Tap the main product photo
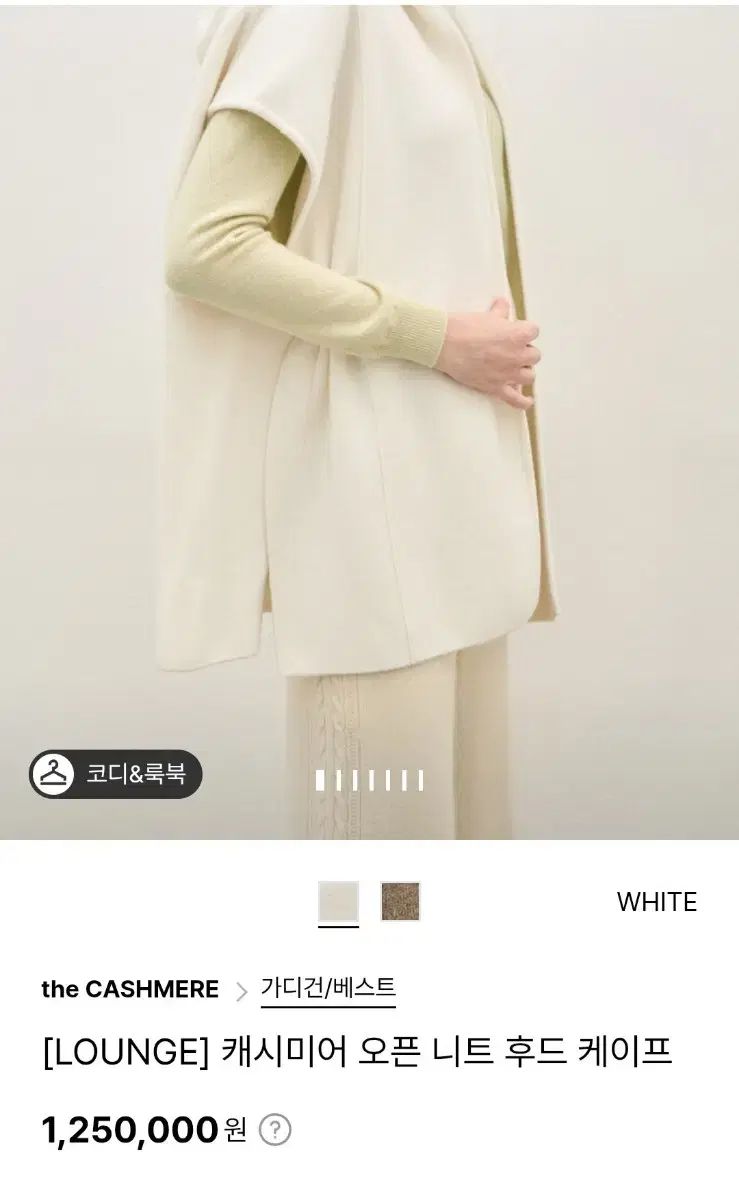This screenshot has width=739, height=1200. (369, 400)
